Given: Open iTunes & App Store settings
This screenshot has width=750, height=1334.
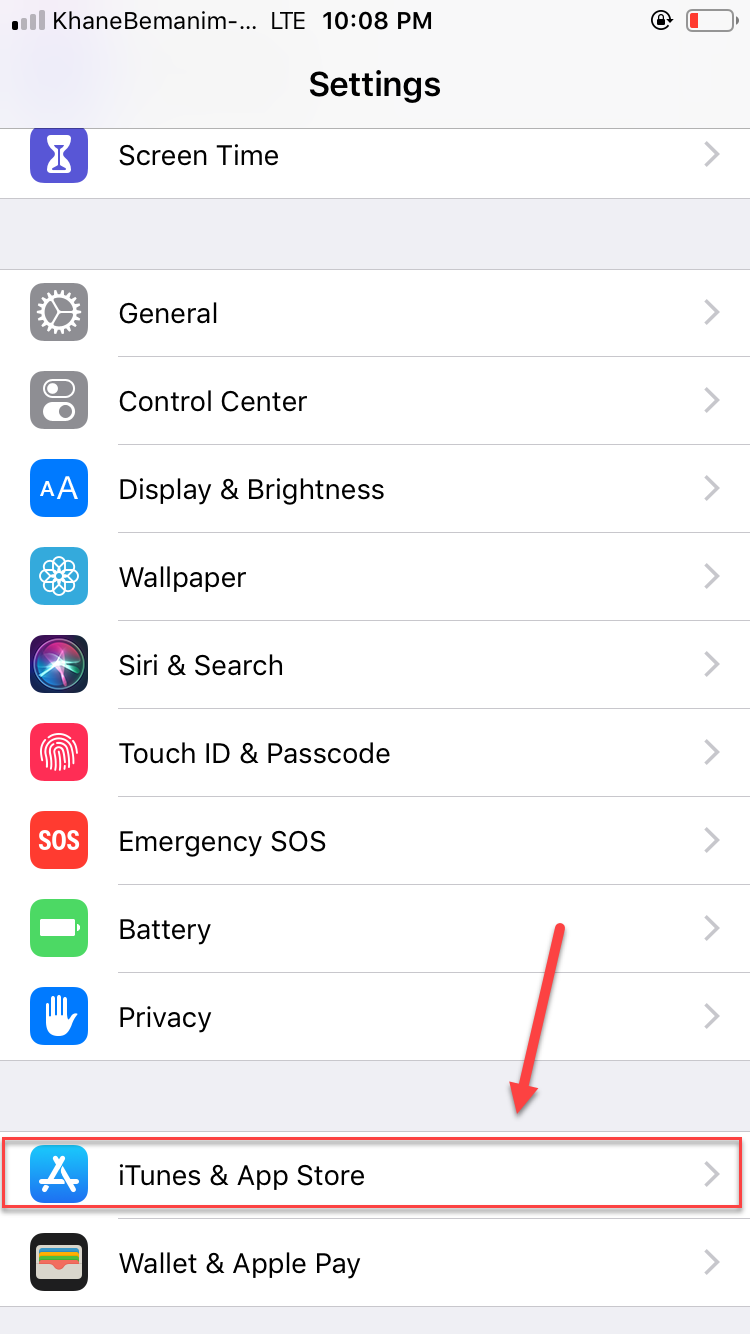Looking at the screenshot, I should tap(375, 1176).
